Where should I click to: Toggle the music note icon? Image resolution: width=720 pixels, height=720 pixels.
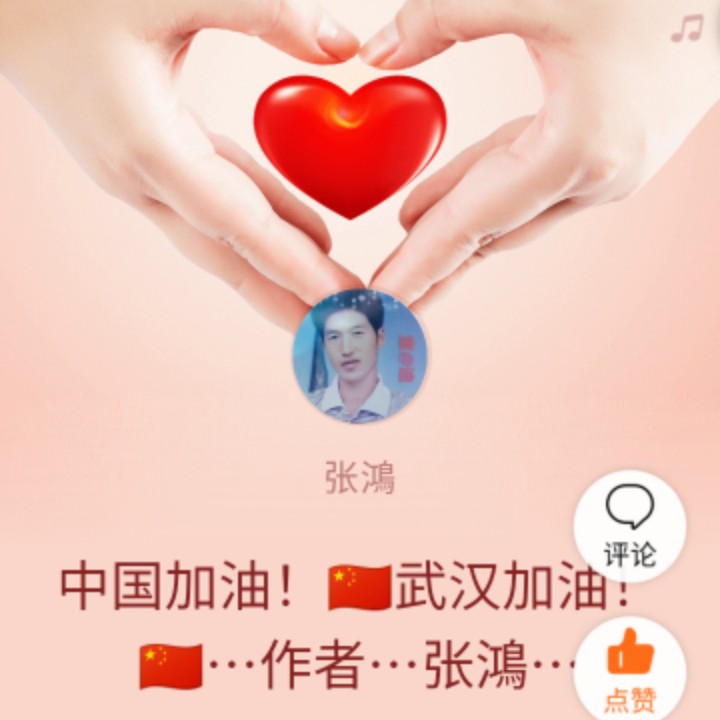tap(687, 29)
